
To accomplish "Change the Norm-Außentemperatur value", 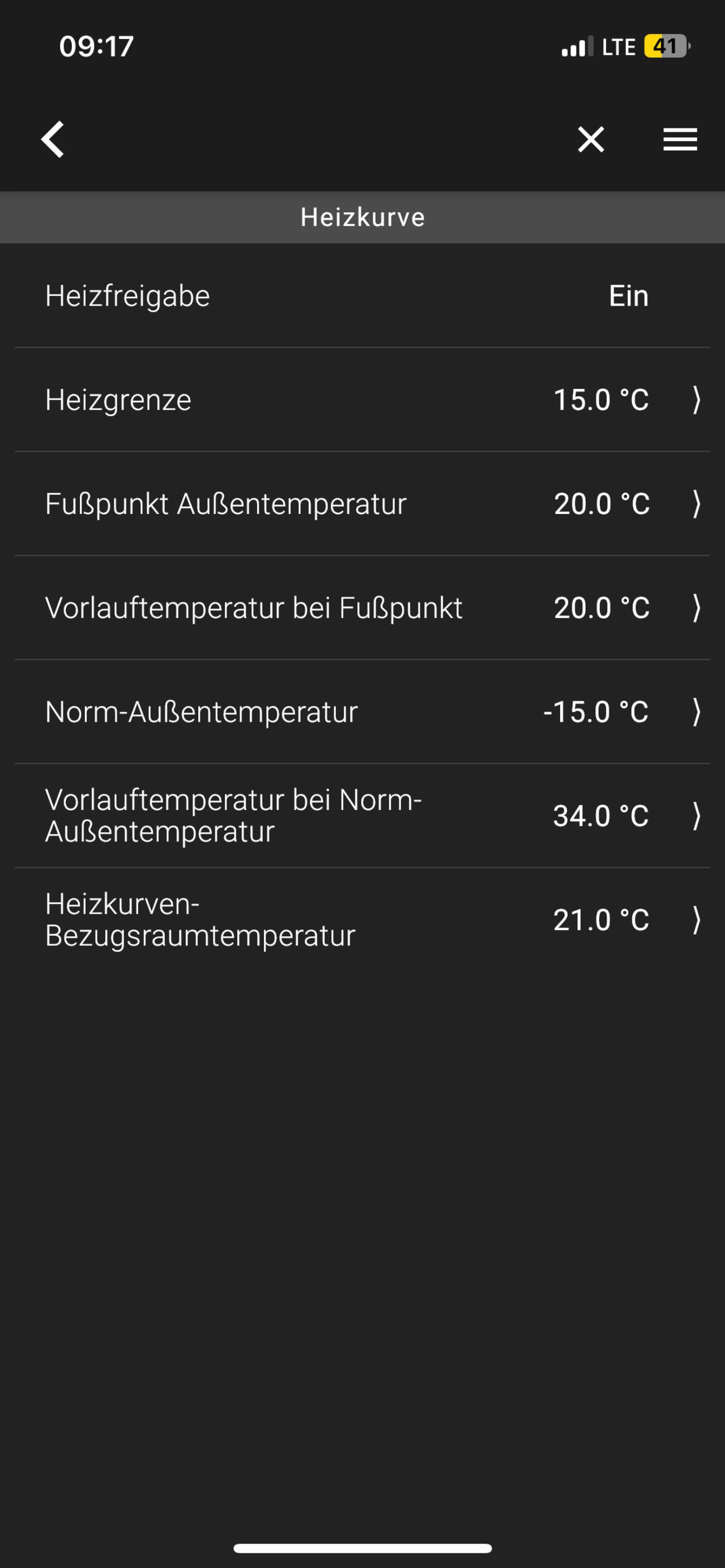I will tap(362, 712).
